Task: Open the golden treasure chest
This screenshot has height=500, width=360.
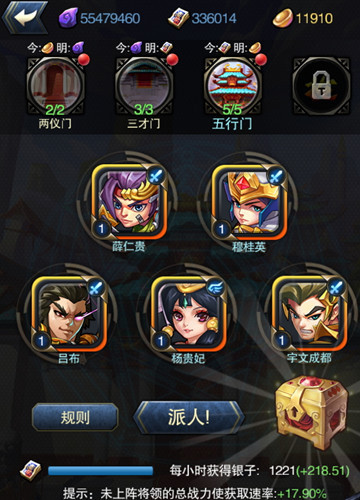Action: pos(311,413)
